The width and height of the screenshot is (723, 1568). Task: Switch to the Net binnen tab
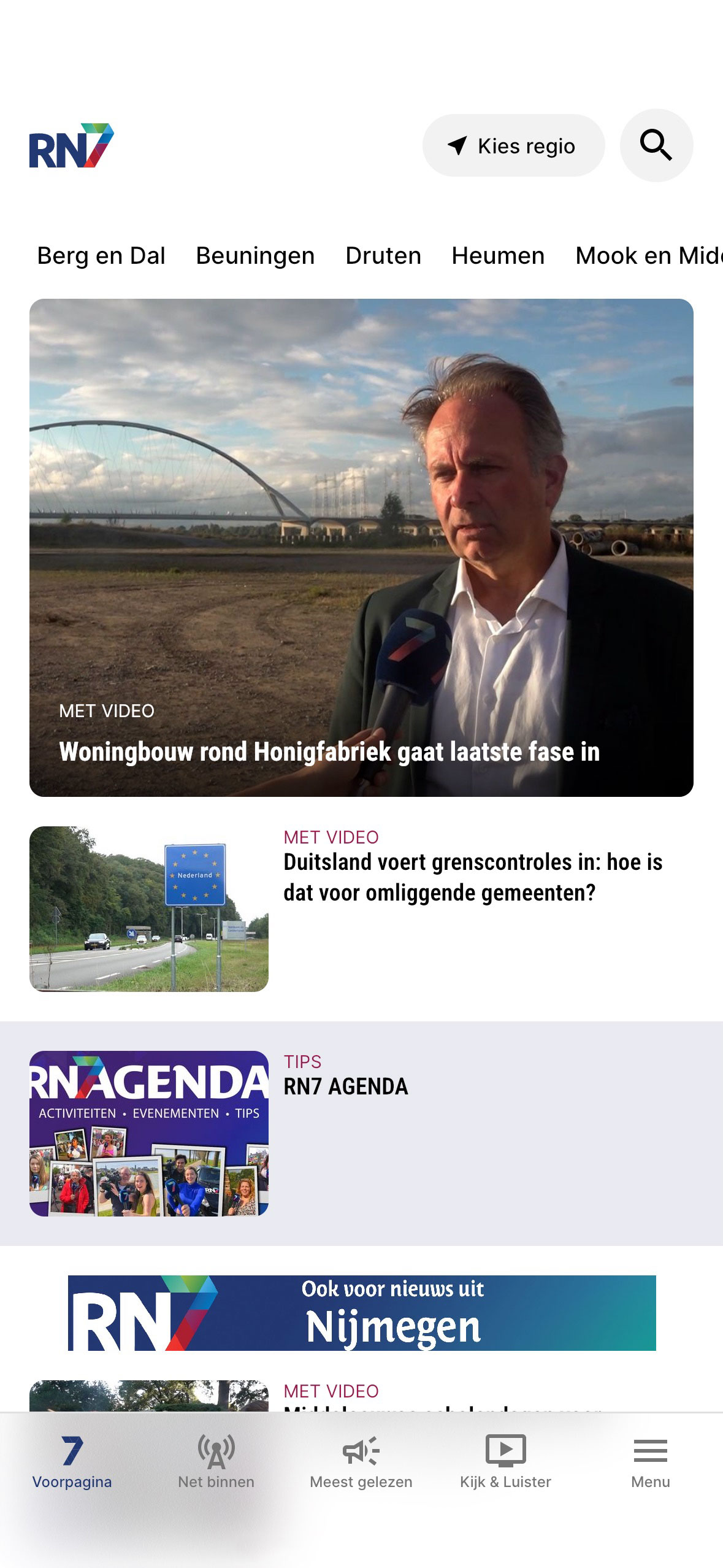[x=216, y=1461]
